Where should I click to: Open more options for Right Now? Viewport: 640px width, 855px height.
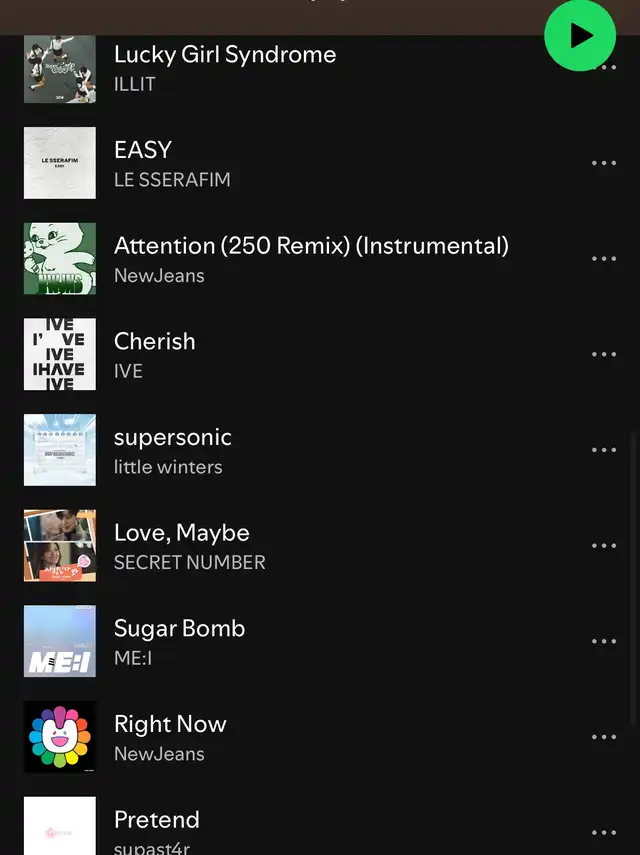point(603,737)
